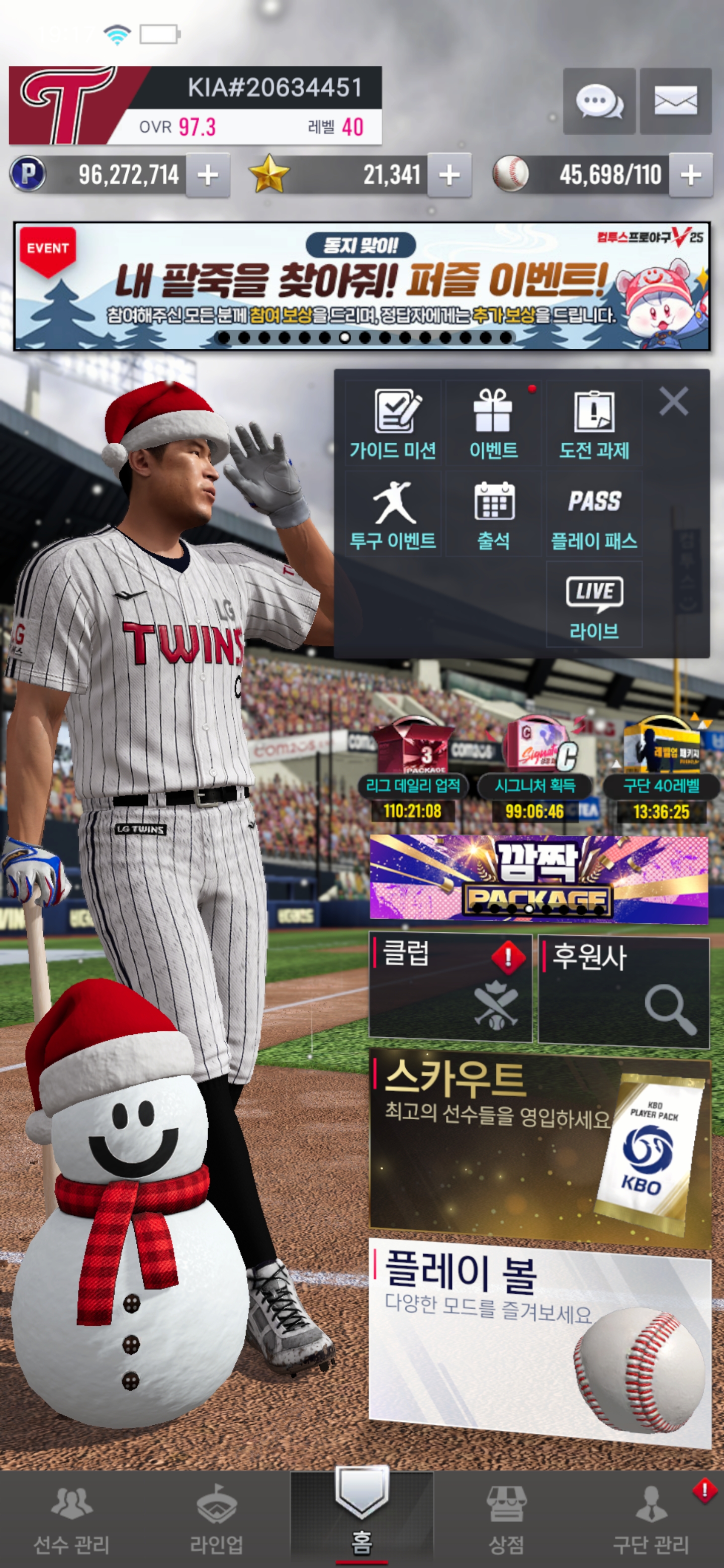Screen dimensions: 724x1568
Task: Open the 깜짝 PACKAGE banner
Action: click(538, 878)
